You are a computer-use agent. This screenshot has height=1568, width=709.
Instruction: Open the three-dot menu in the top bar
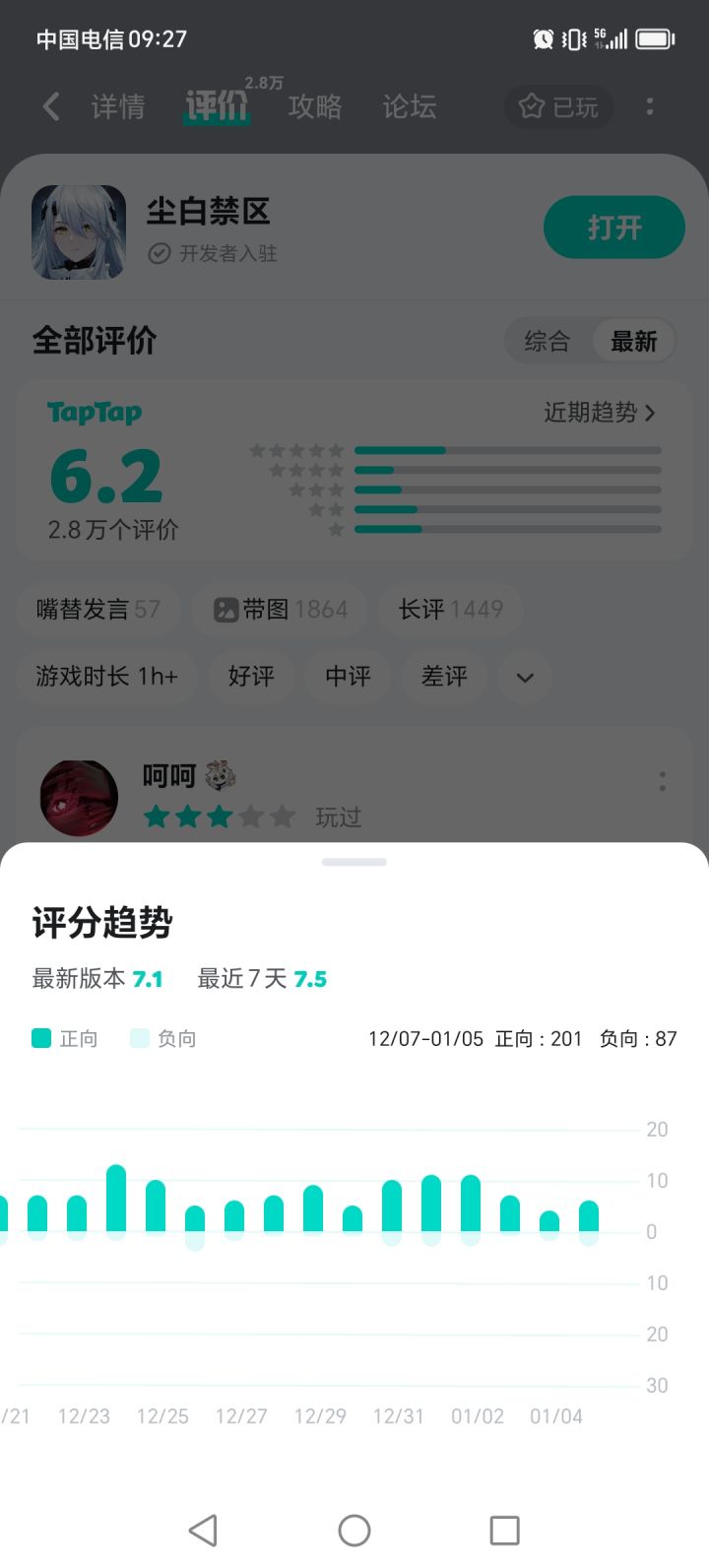click(650, 107)
